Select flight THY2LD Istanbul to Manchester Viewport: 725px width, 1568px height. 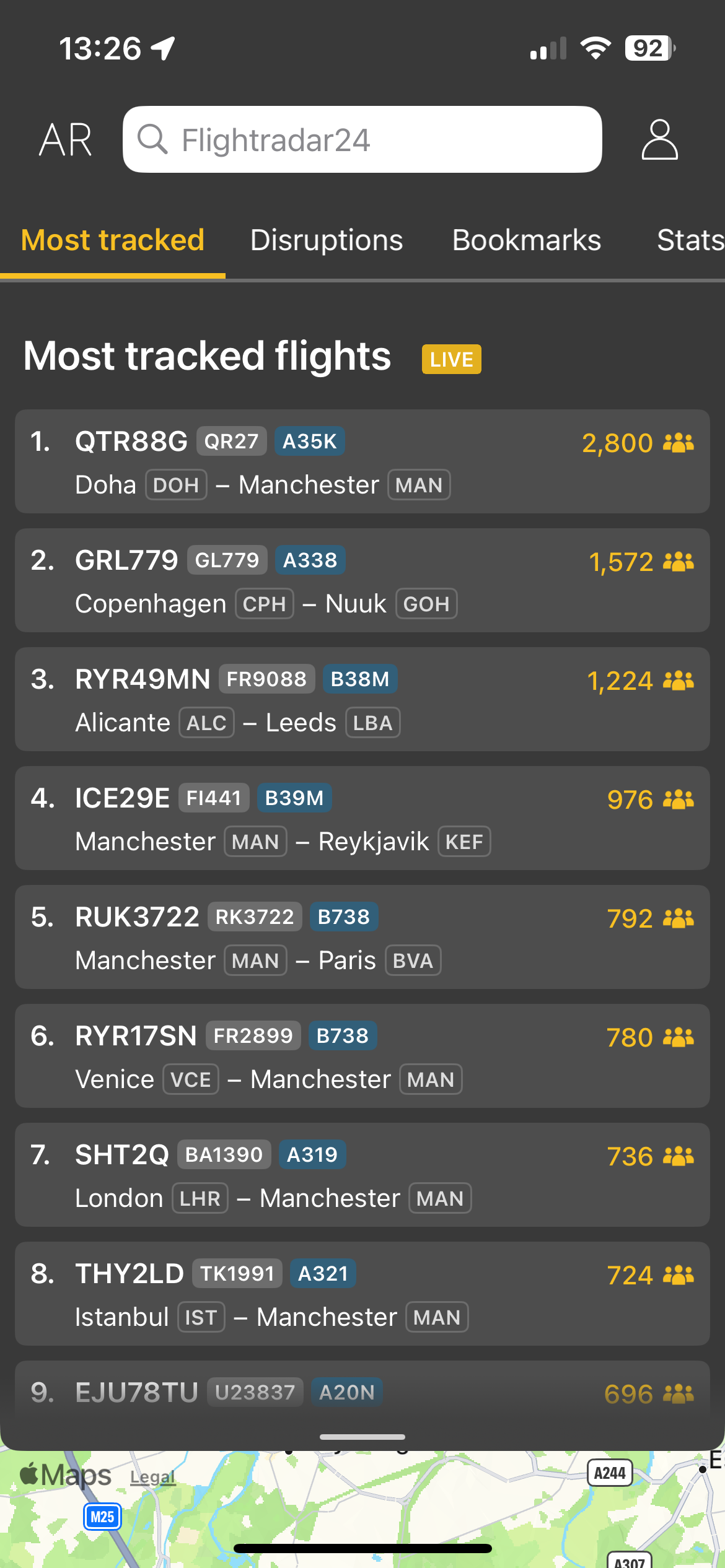(362, 1294)
